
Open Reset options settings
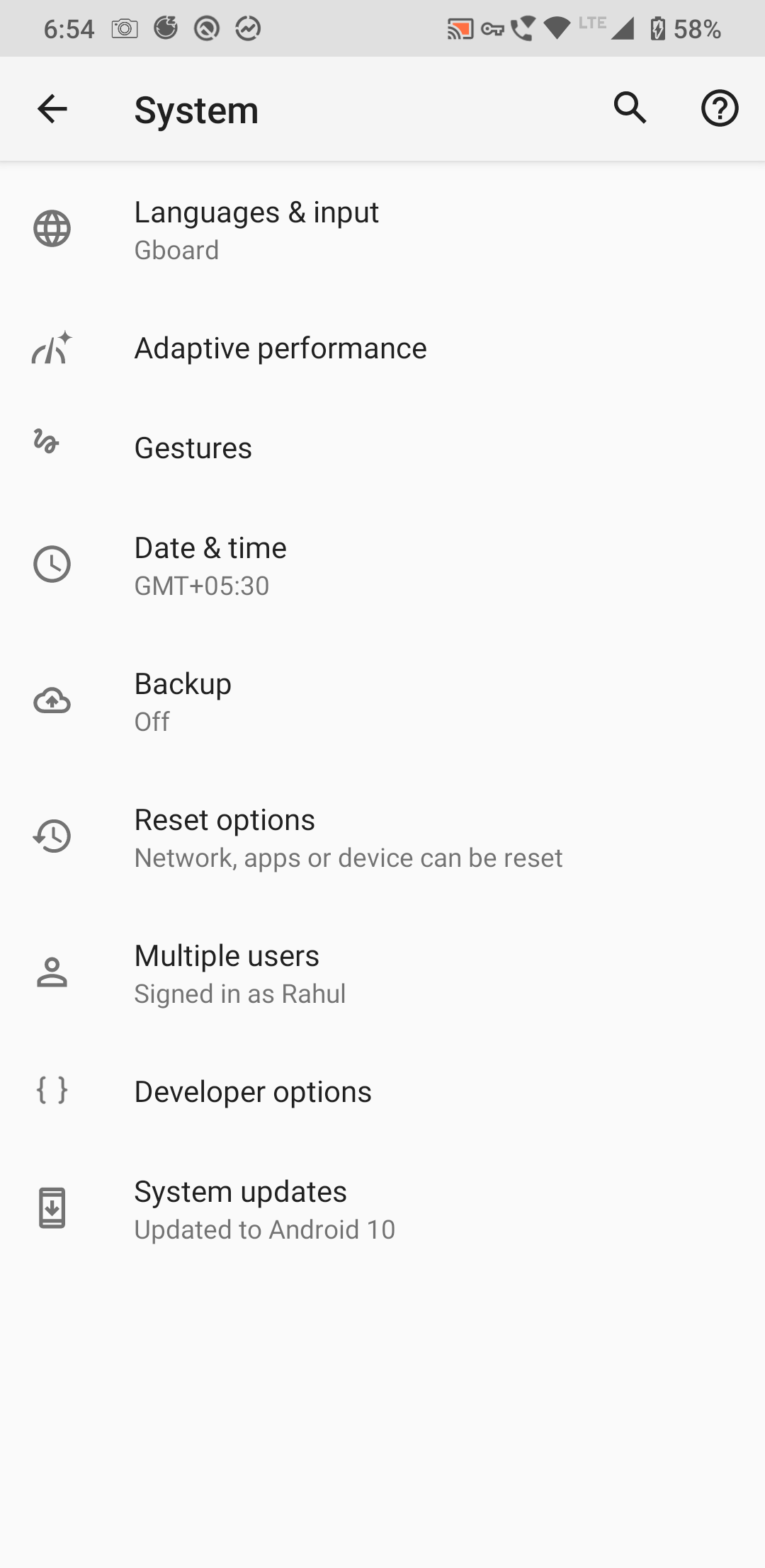348,836
